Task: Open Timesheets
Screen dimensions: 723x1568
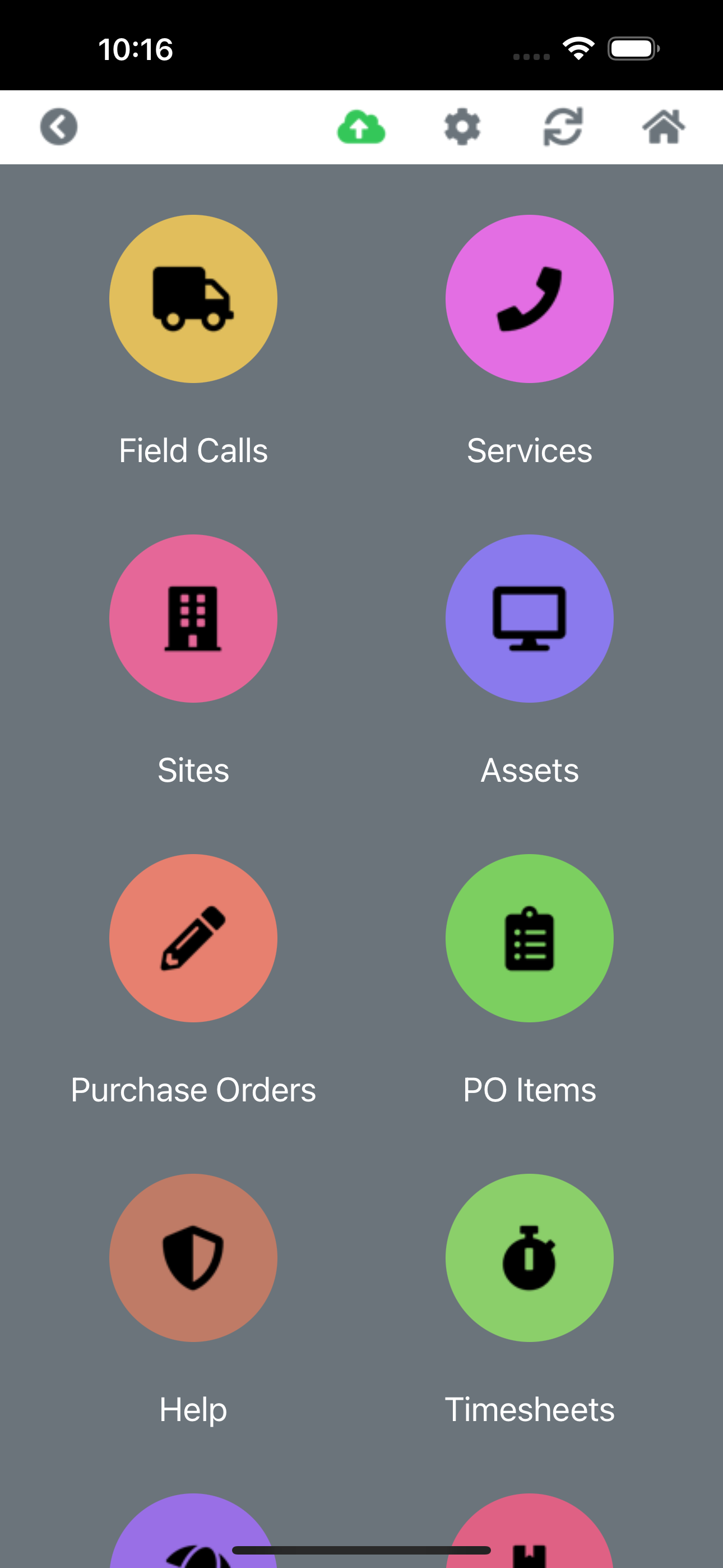Action: point(529,1257)
